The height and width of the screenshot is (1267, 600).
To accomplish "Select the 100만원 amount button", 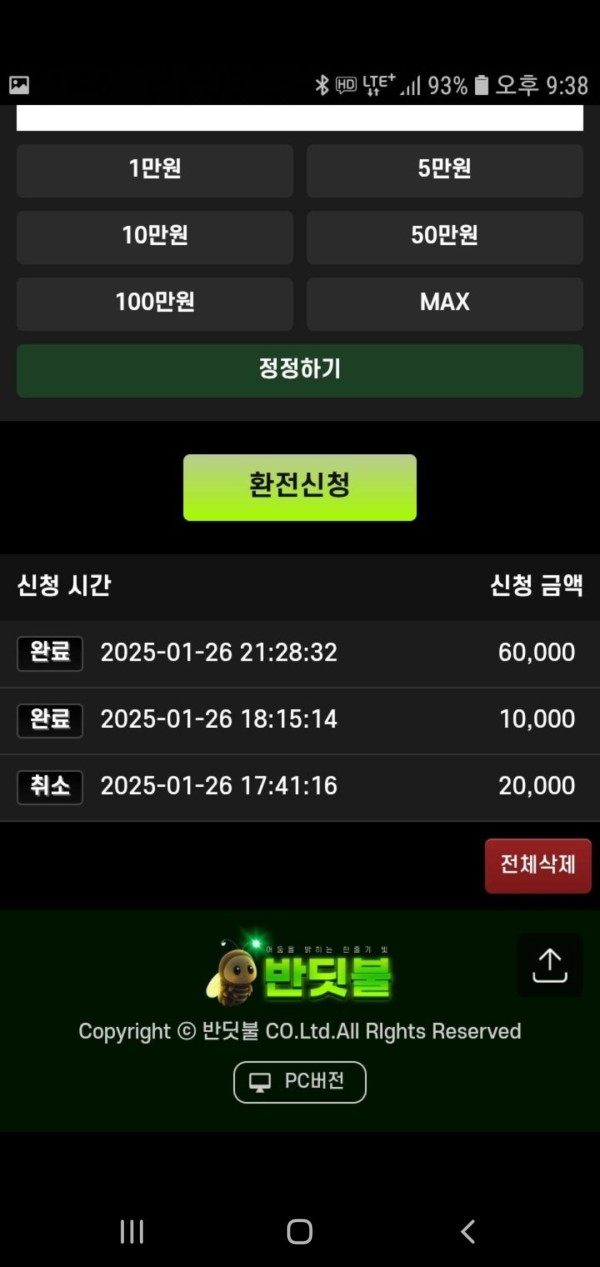I will [155, 303].
